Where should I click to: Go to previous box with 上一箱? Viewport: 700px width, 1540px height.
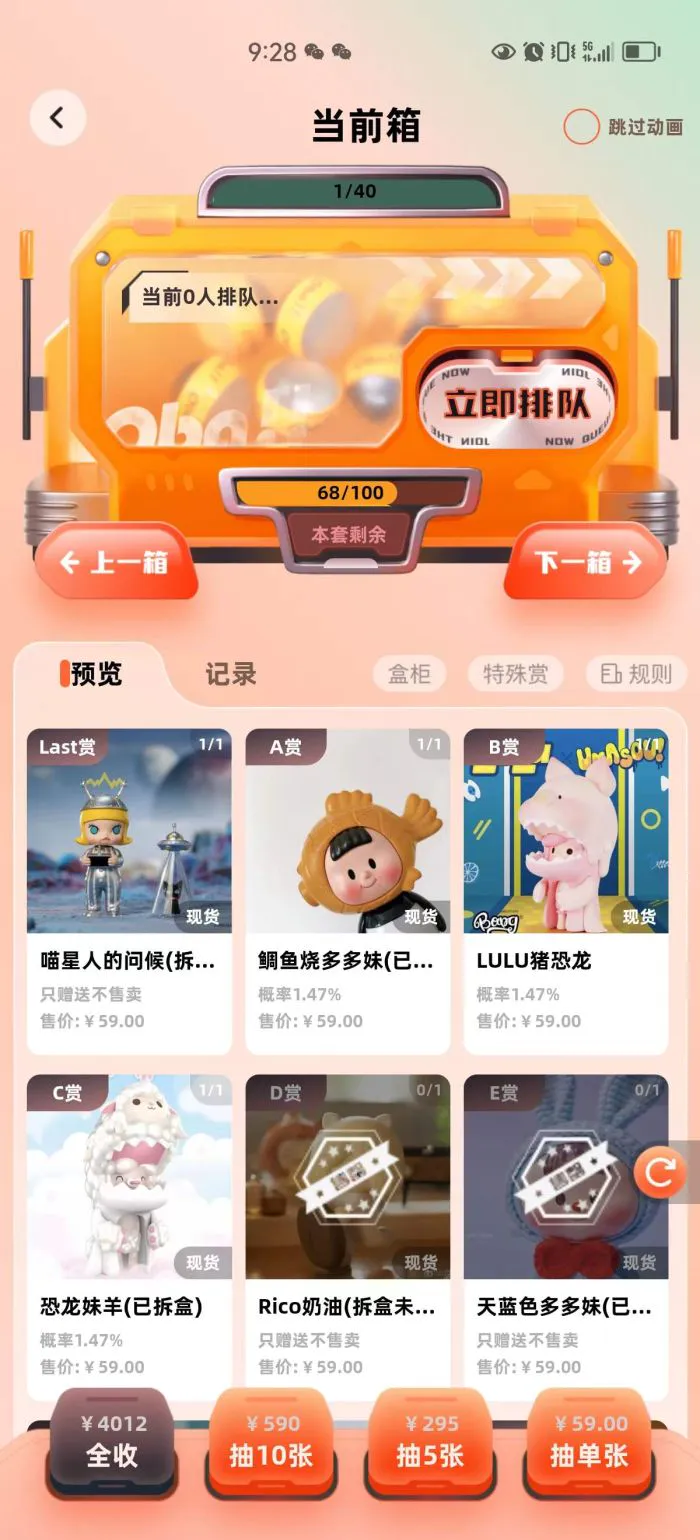click(114, 562)
